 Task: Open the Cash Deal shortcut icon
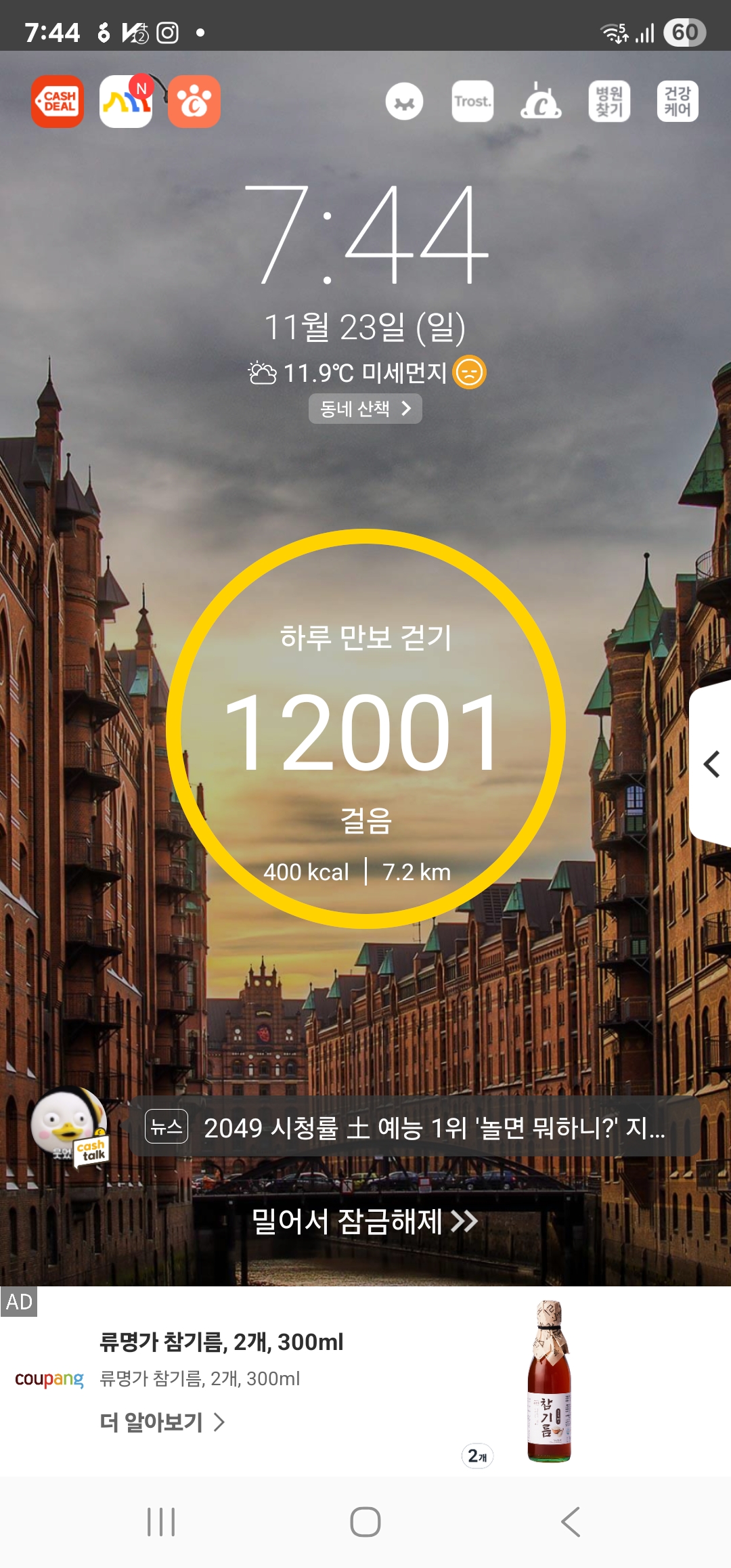click(x=58, y=102)
